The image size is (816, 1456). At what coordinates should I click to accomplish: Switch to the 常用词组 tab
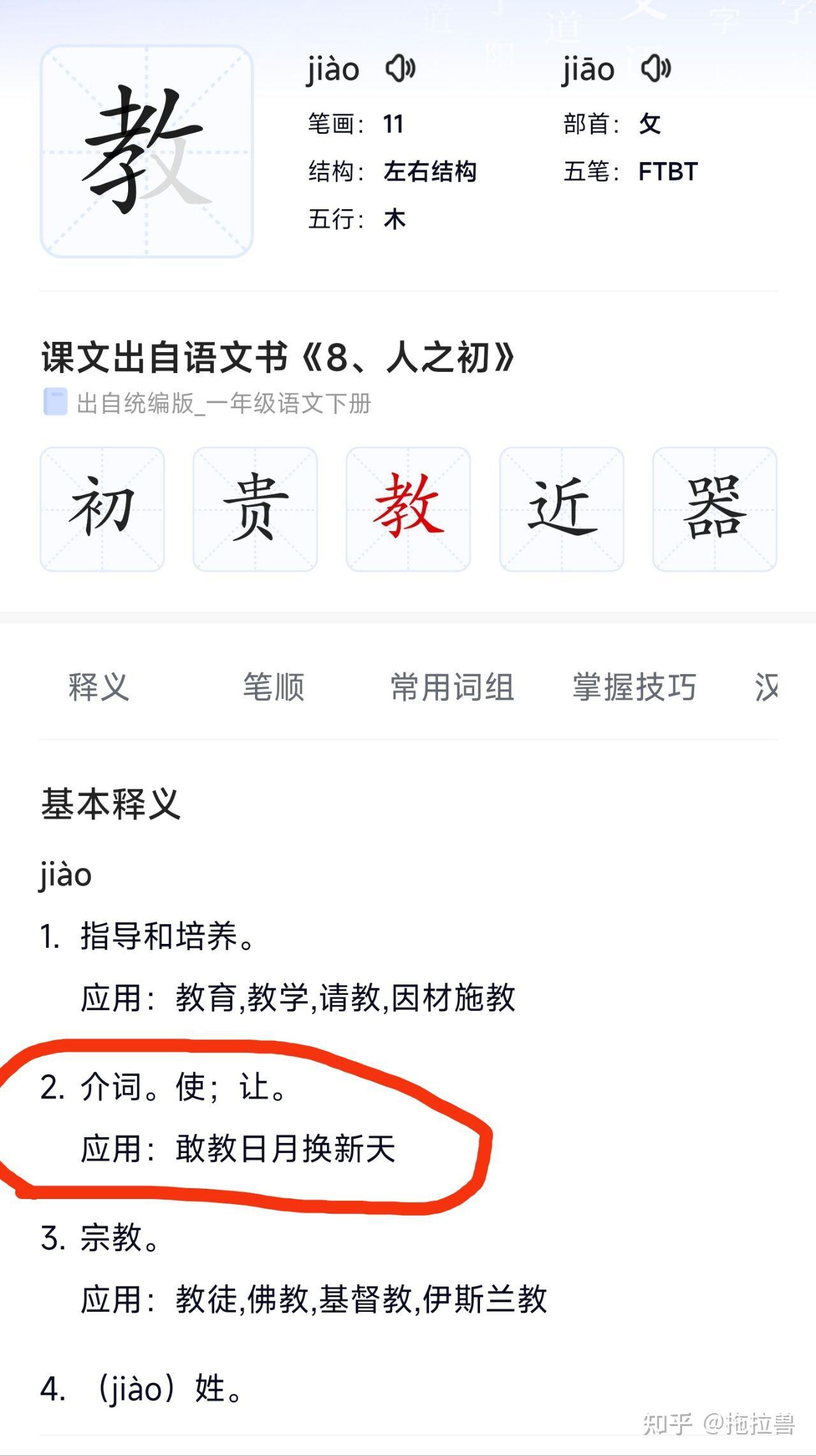pos(452,688)
